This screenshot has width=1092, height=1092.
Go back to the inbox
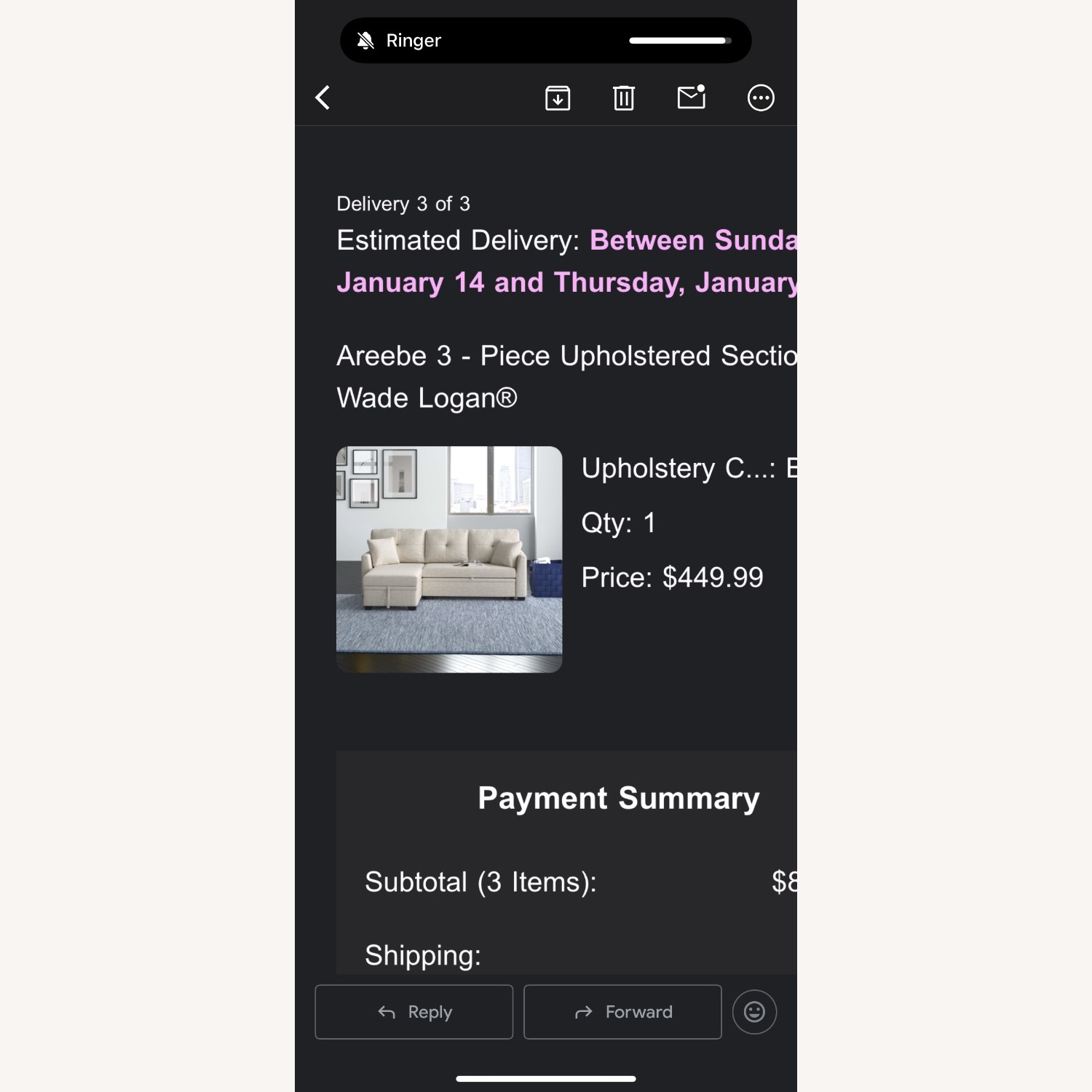[323, 98]
